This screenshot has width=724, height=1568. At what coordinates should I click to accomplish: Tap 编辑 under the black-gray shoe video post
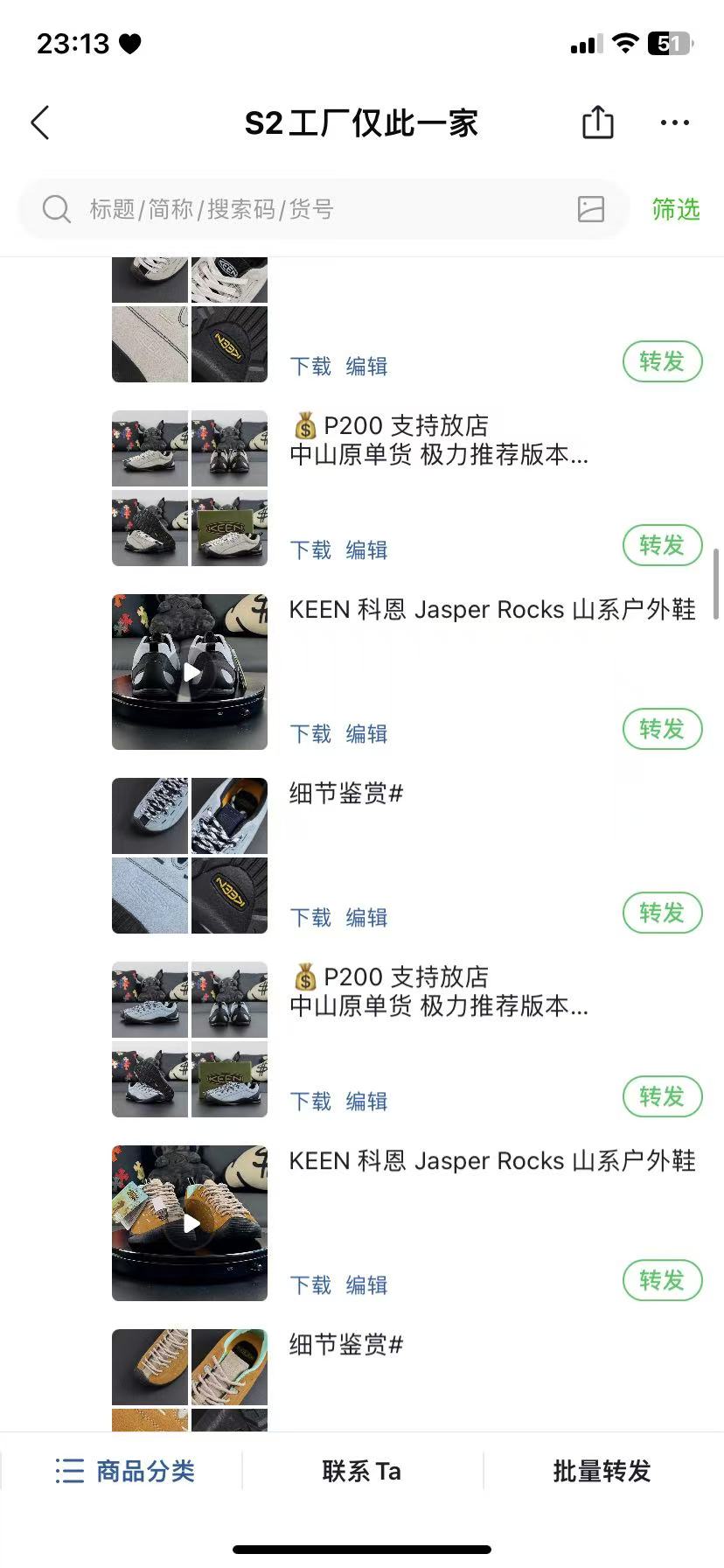(366, 733)
